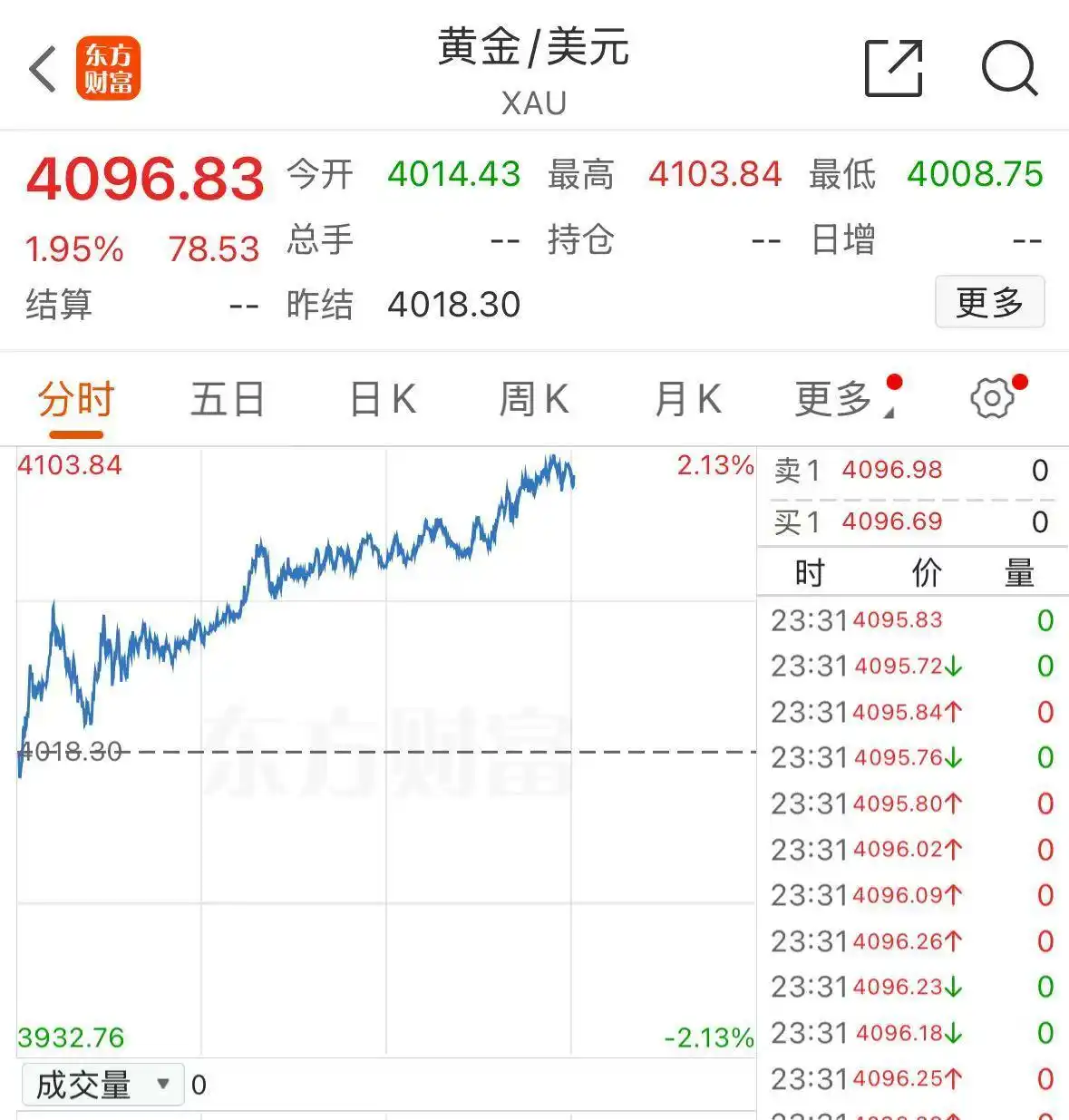Viewport: 1069px width, 1120px height.
Task: Tap the 更多 button near 结算
Action: click(989, 303)
